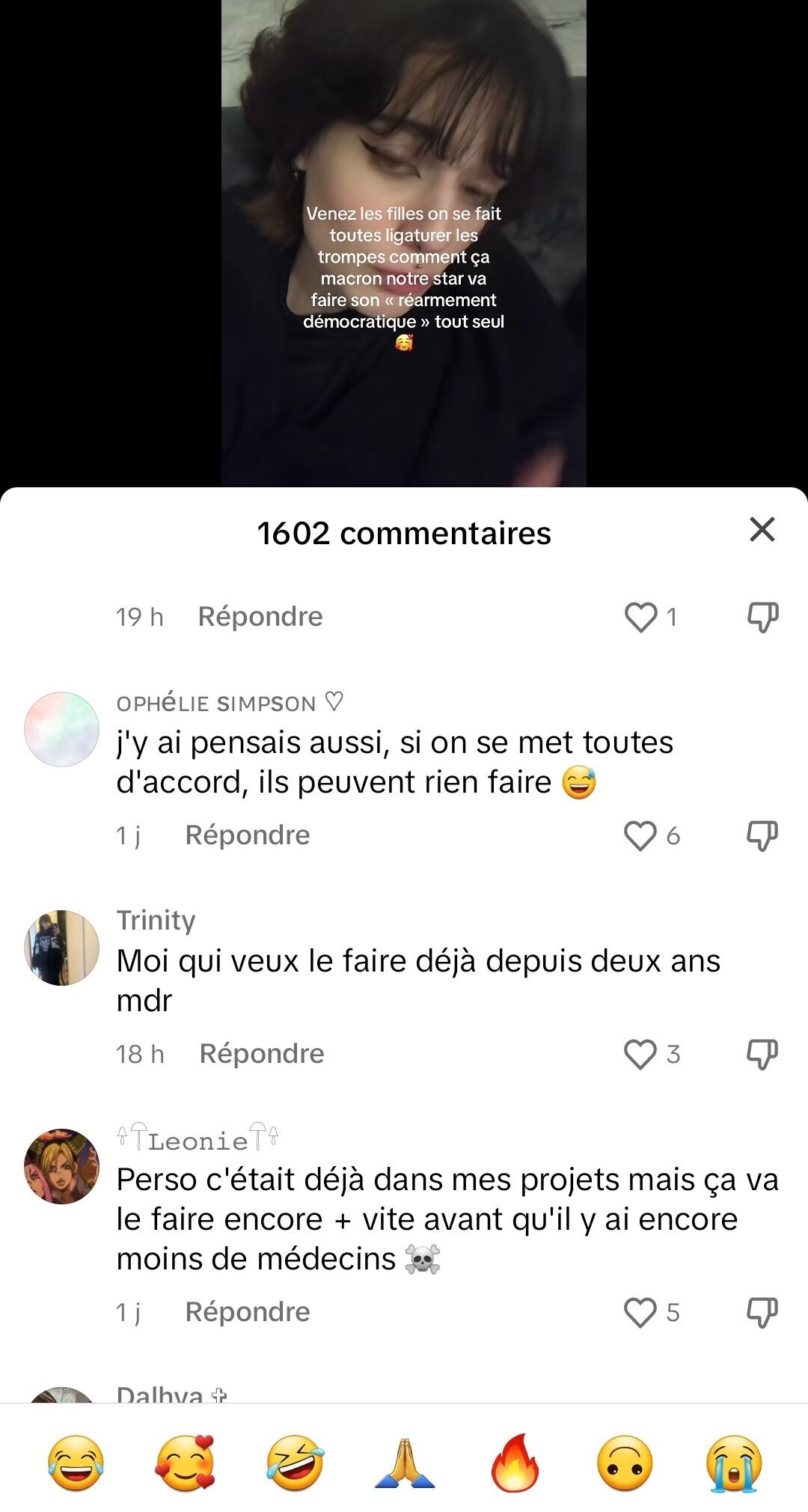Open Ophélie Simpson's profile avatar
808x1512 pixels.
[62, 729]
